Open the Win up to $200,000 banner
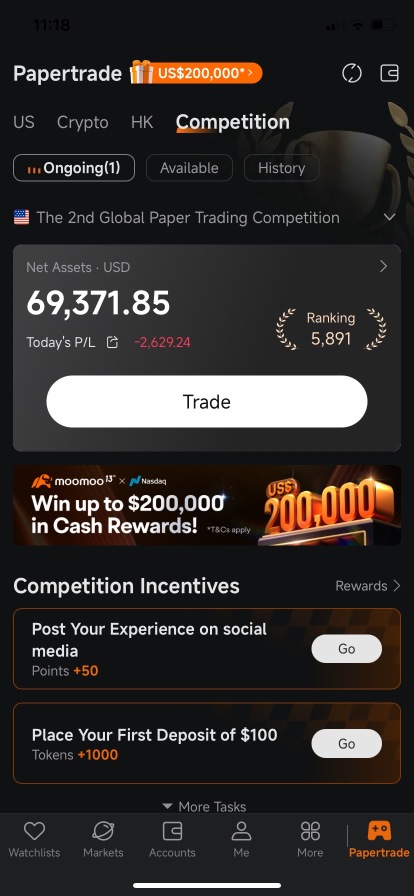Screen dimensions: 414x896 (207, 505)
